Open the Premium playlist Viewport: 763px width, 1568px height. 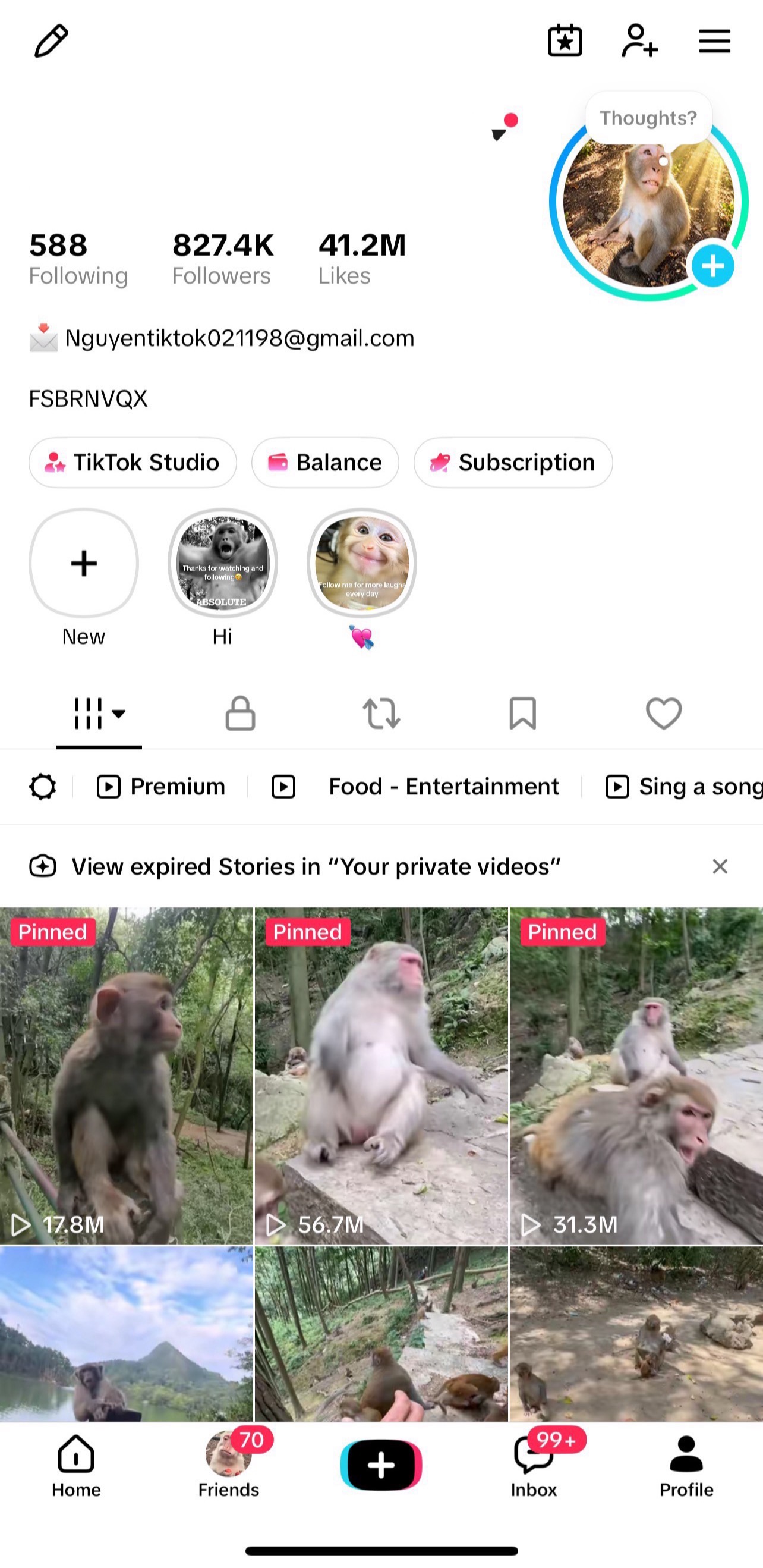[161, 787]
